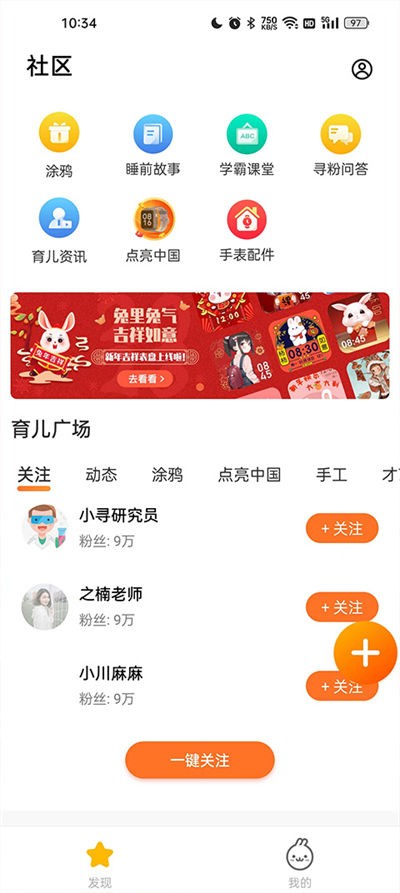Viewport: 400px width, 893px height.
Task: Switch to the 手工 tab
Action: (332, 474)
